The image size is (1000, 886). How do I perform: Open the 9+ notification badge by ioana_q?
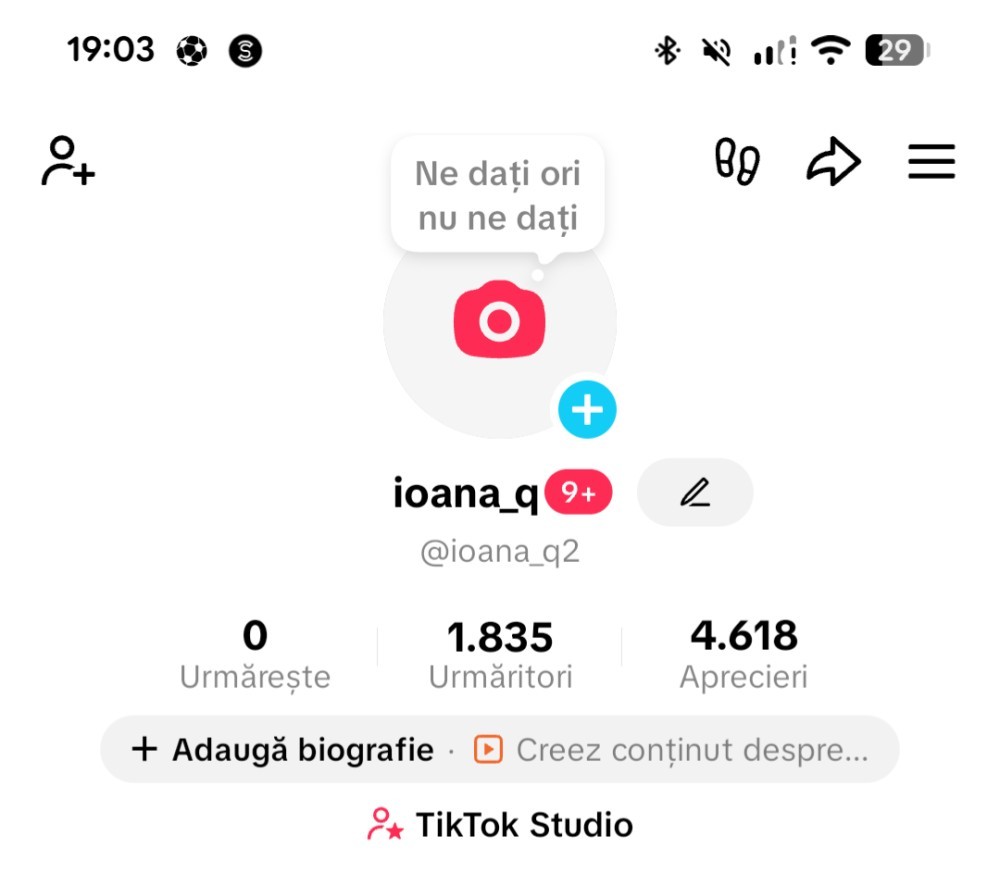pos(577,493)
